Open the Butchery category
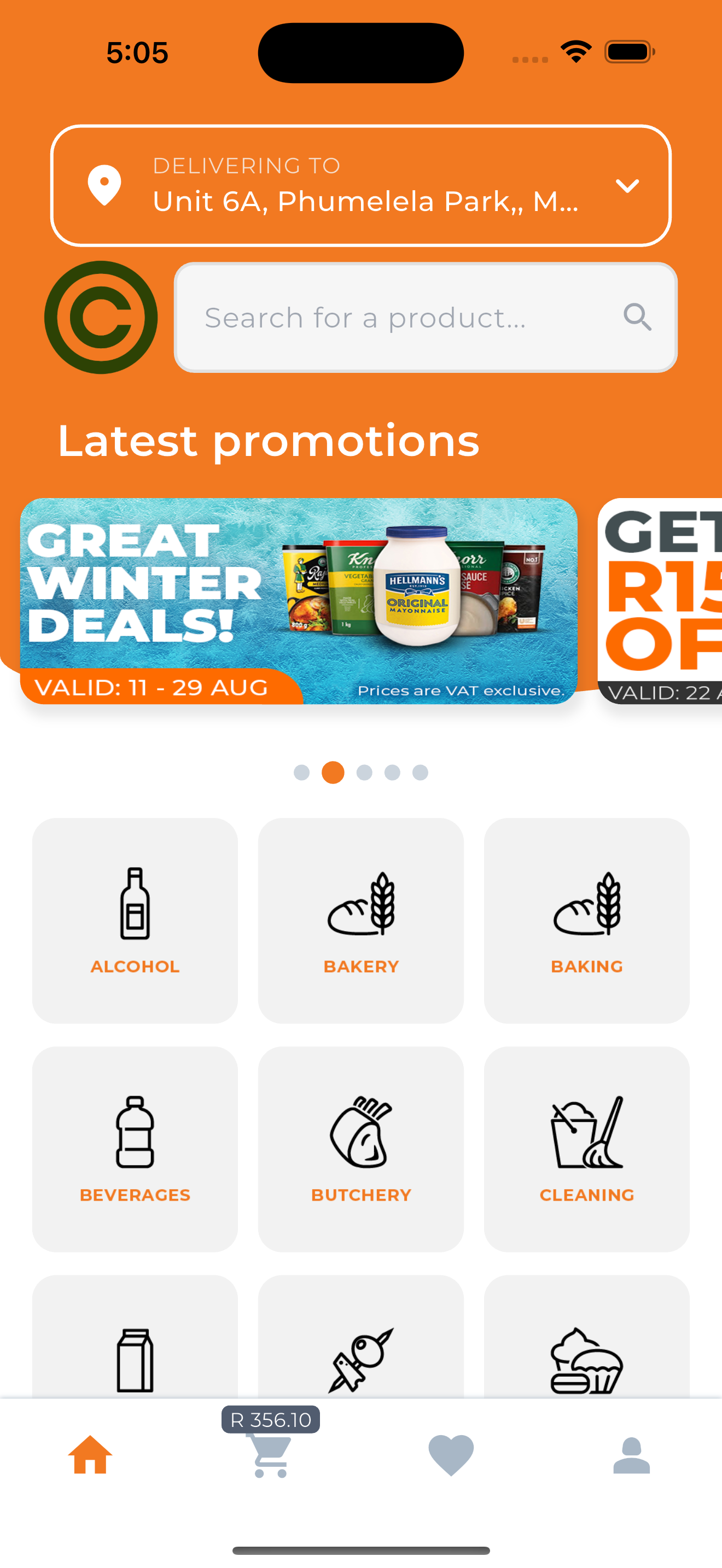722x1568 pixels. pyautogui.click(x=360, y=1148)
